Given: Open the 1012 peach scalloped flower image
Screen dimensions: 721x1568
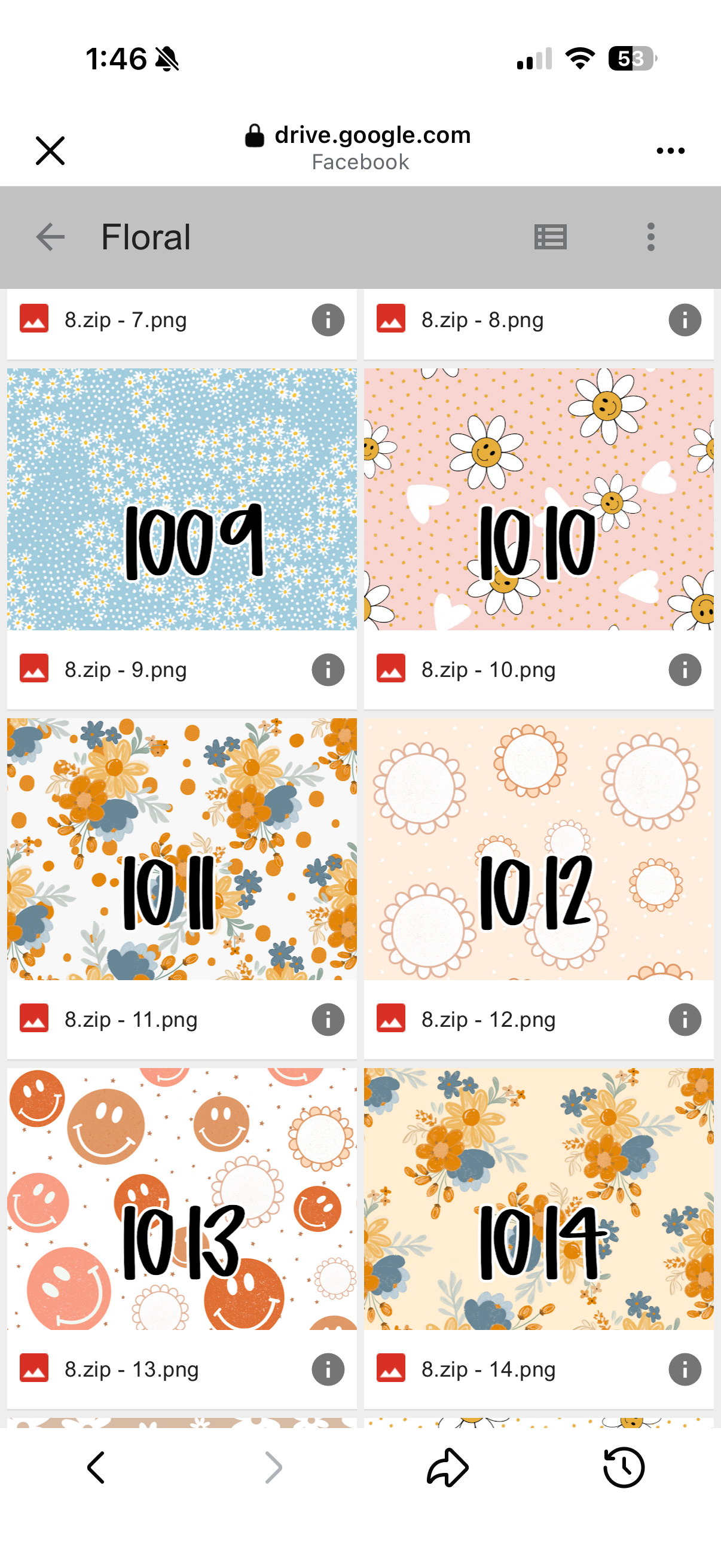Looking at the screenshot, I should tap(539, 849).
